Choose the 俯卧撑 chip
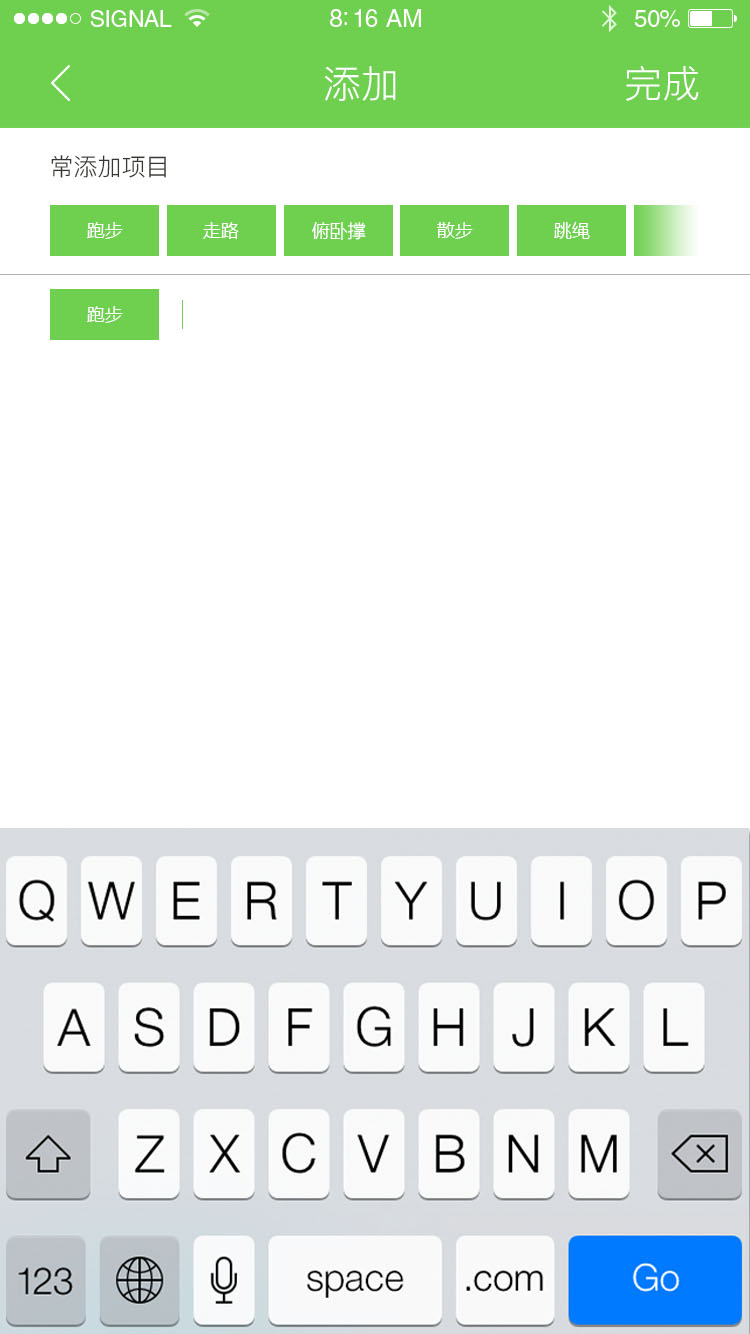The height and width of the screenshot is (1334, 750). tap(338, 231)
